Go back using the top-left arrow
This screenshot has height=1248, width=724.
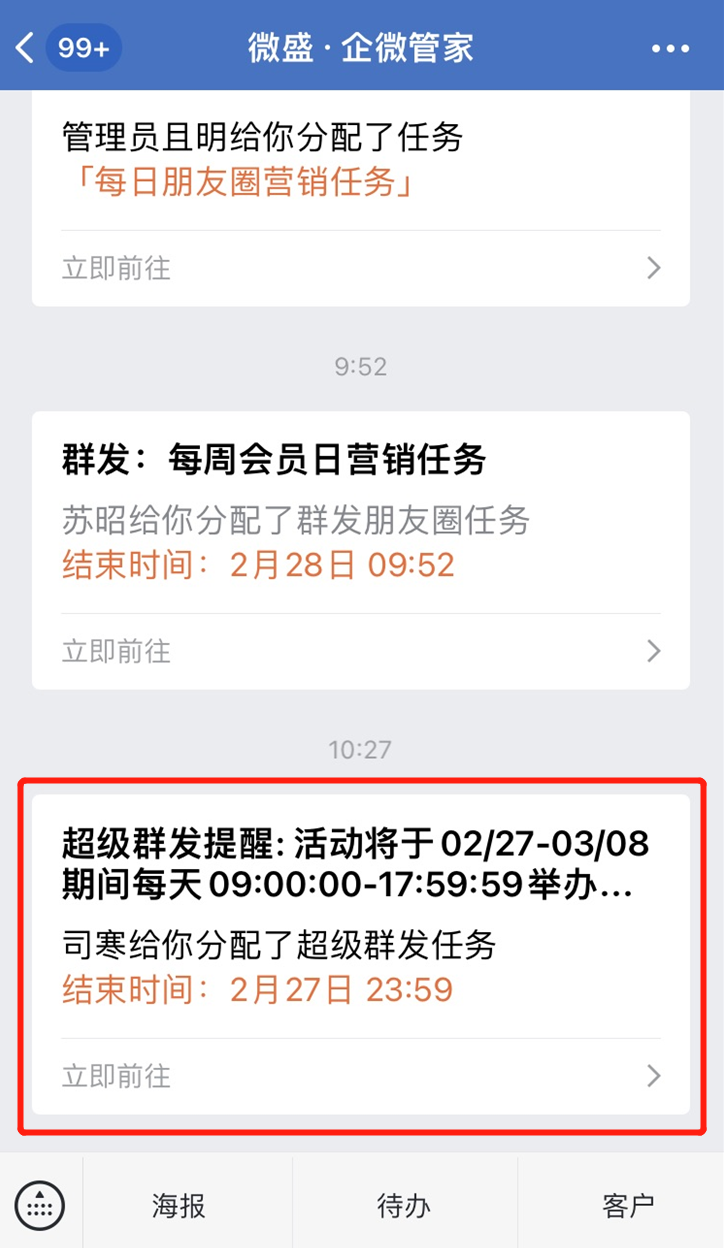tap(25, 47)
